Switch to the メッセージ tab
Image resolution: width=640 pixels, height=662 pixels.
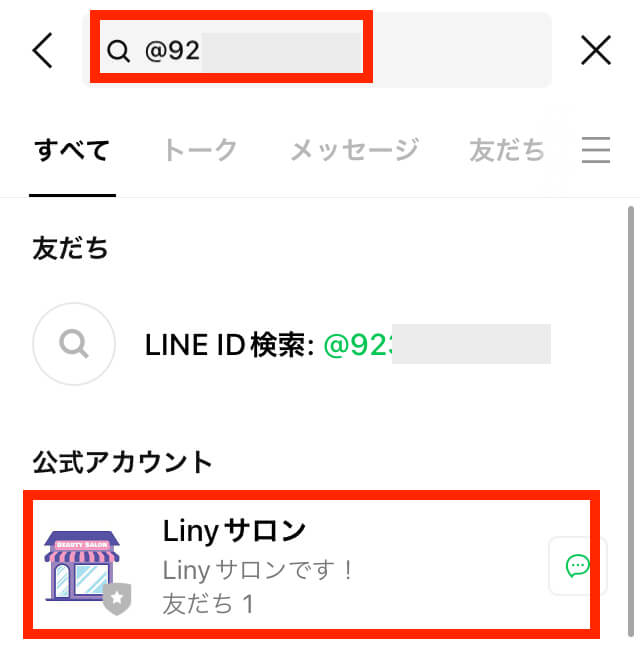coord(354,151)
